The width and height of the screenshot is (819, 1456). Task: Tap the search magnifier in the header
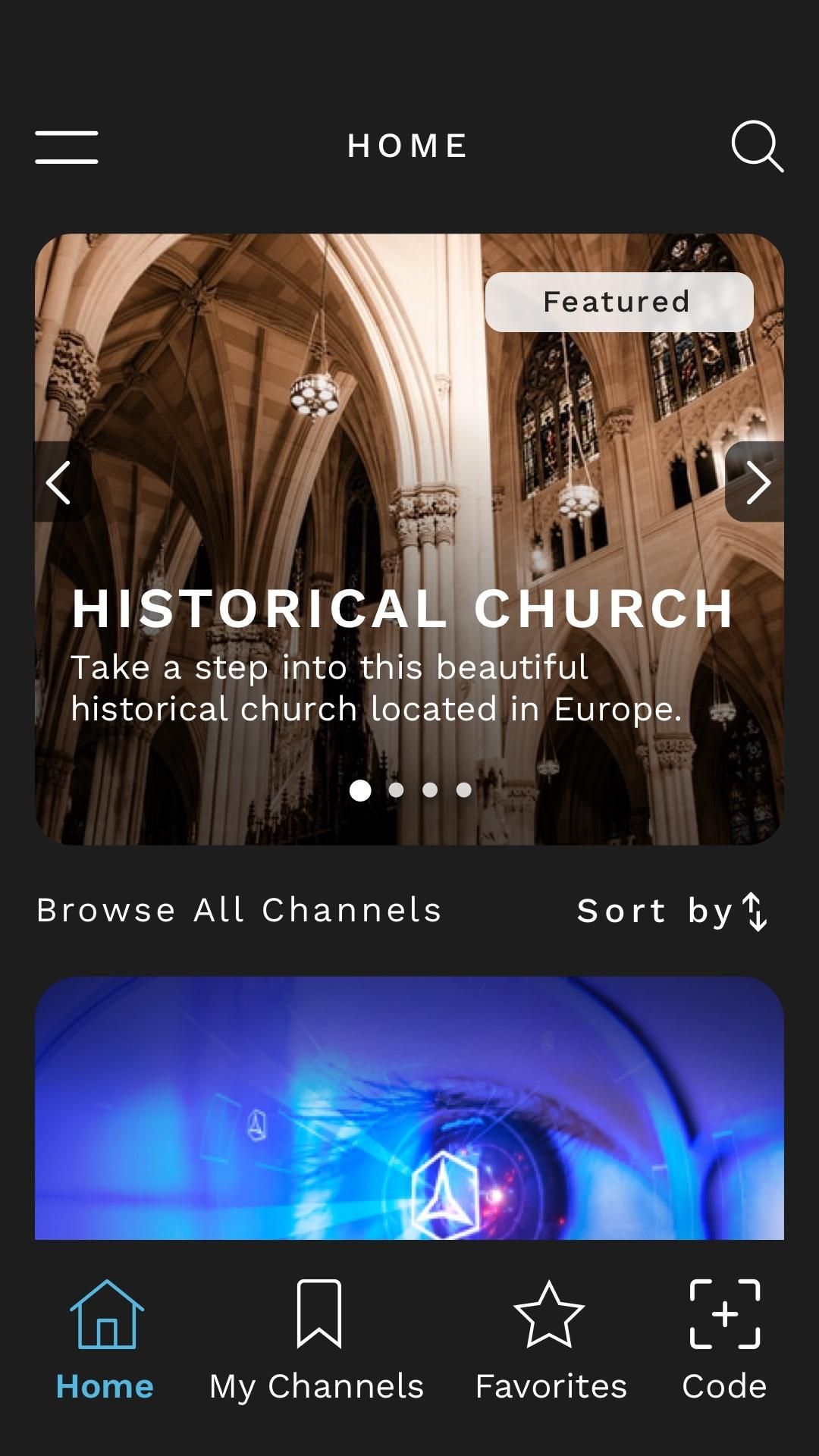(x=759, y=146)
